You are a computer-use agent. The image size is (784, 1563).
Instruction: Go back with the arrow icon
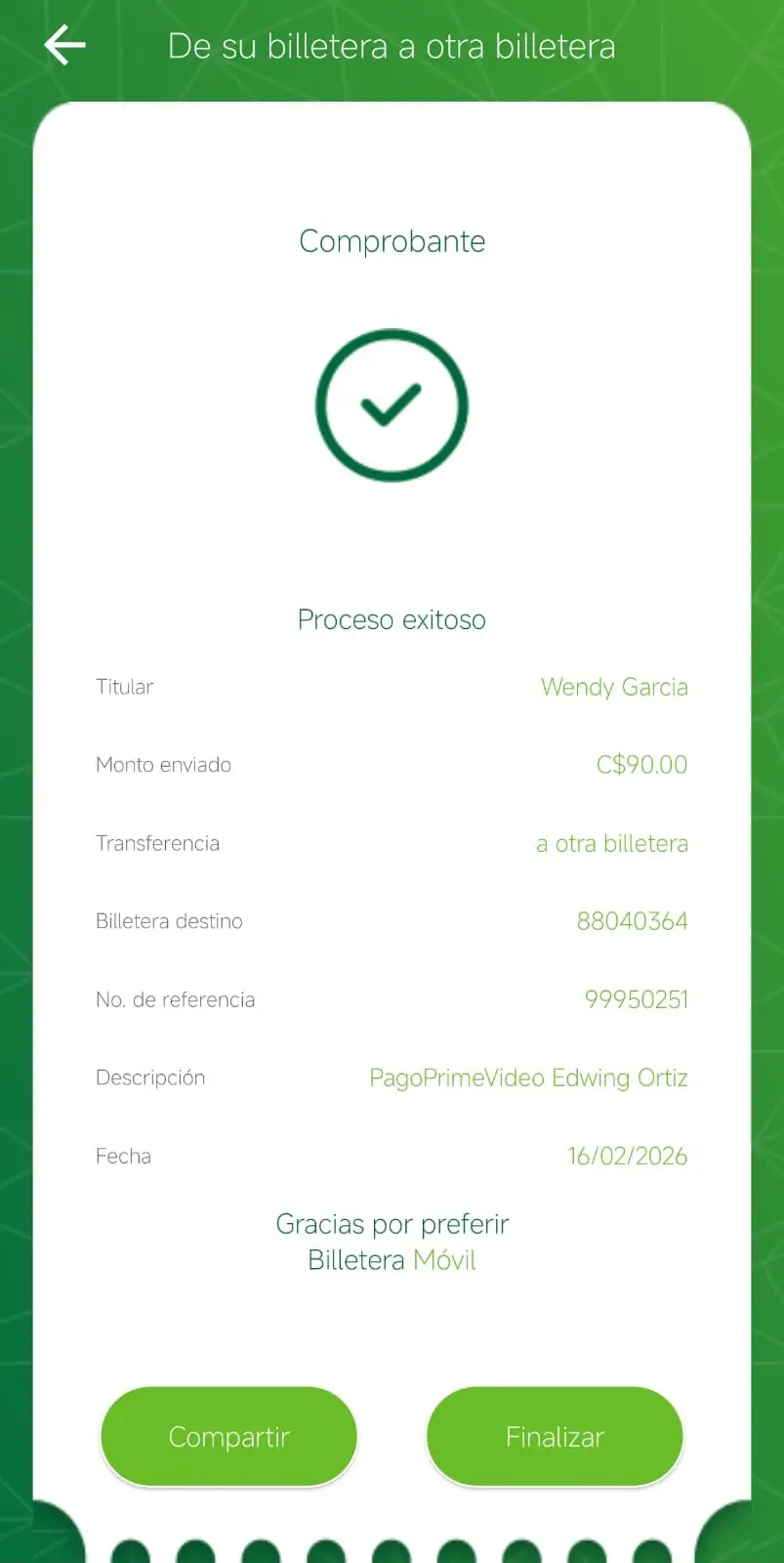(x=64, y=45)
